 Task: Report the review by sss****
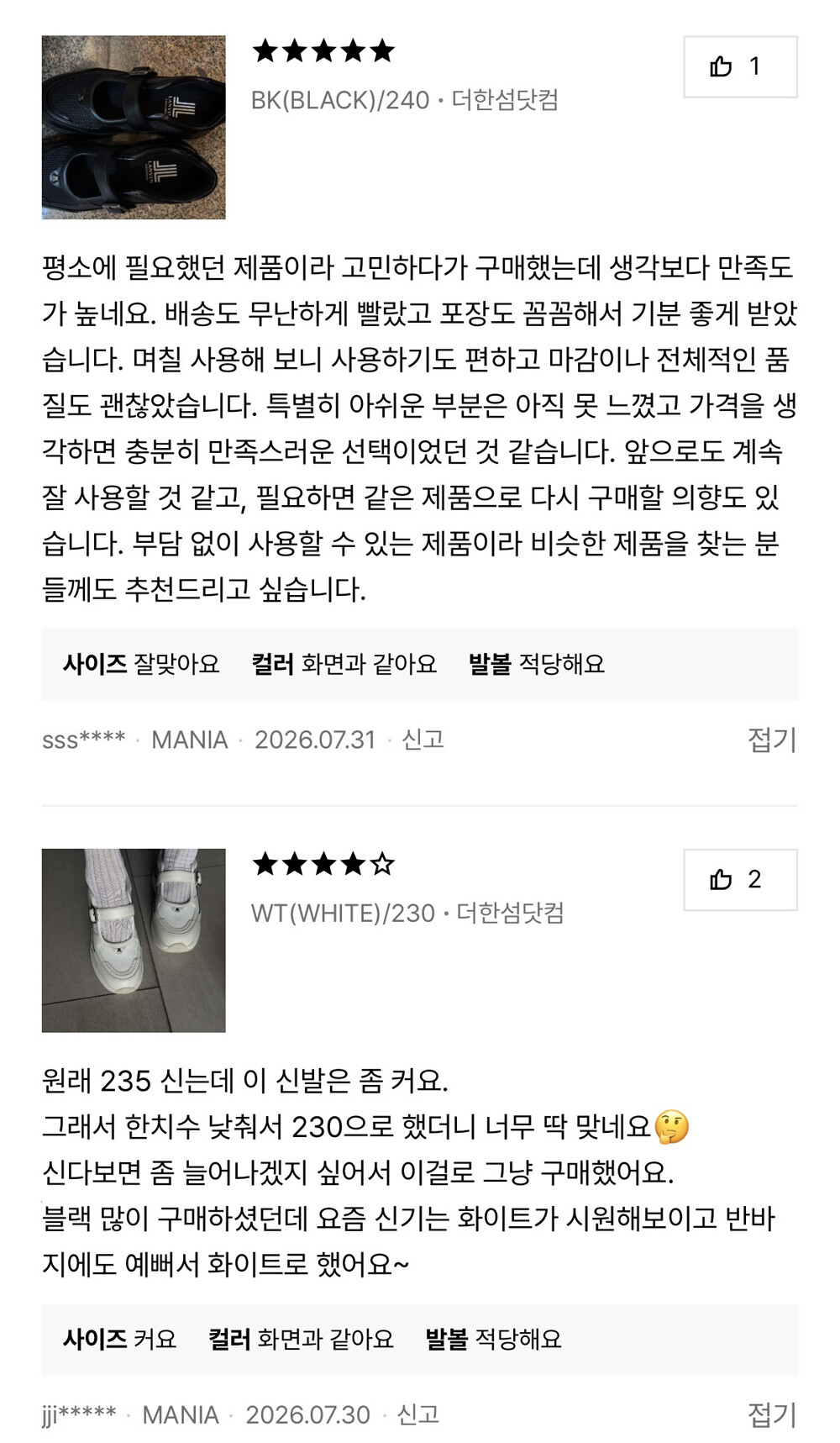[423, 740]
